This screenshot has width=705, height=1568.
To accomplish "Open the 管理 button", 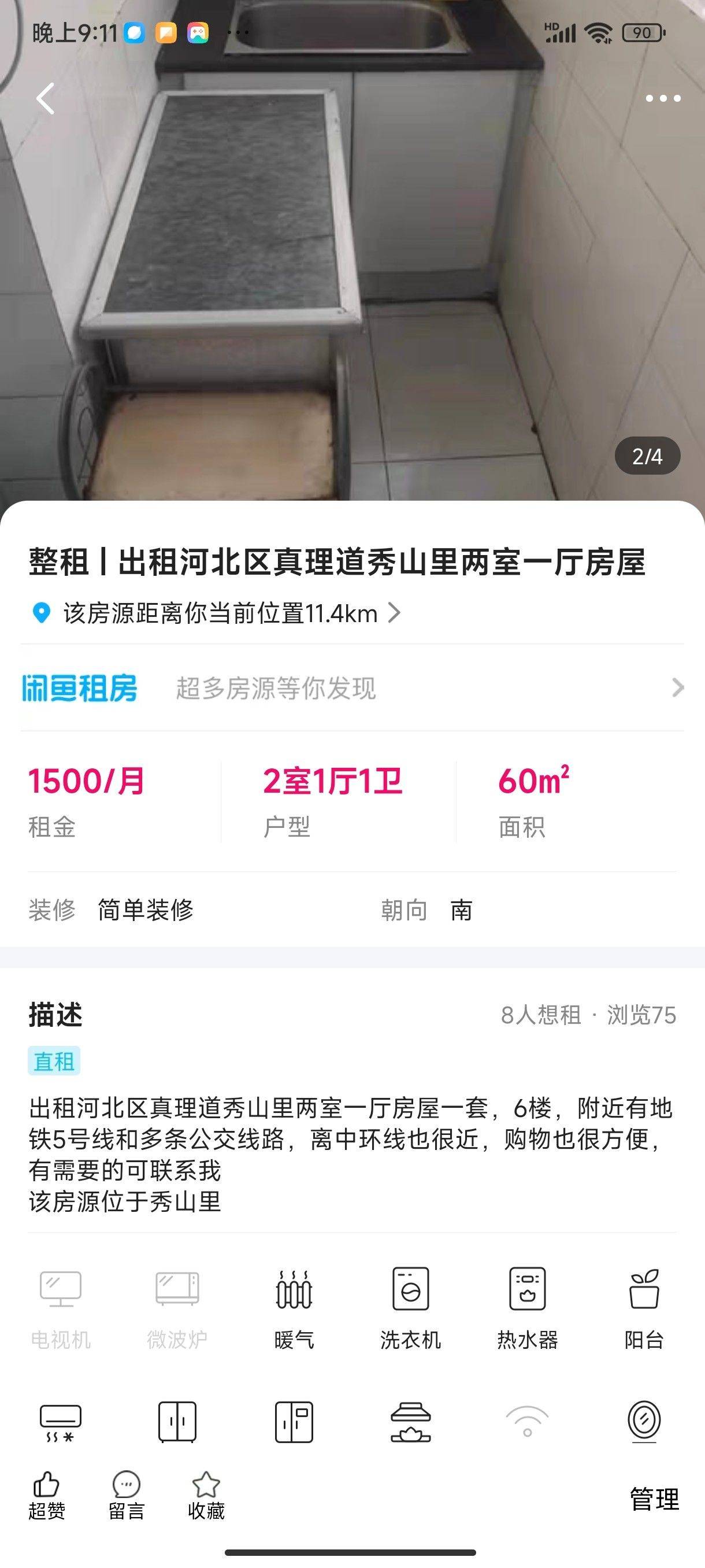I will coord(655,1499).
